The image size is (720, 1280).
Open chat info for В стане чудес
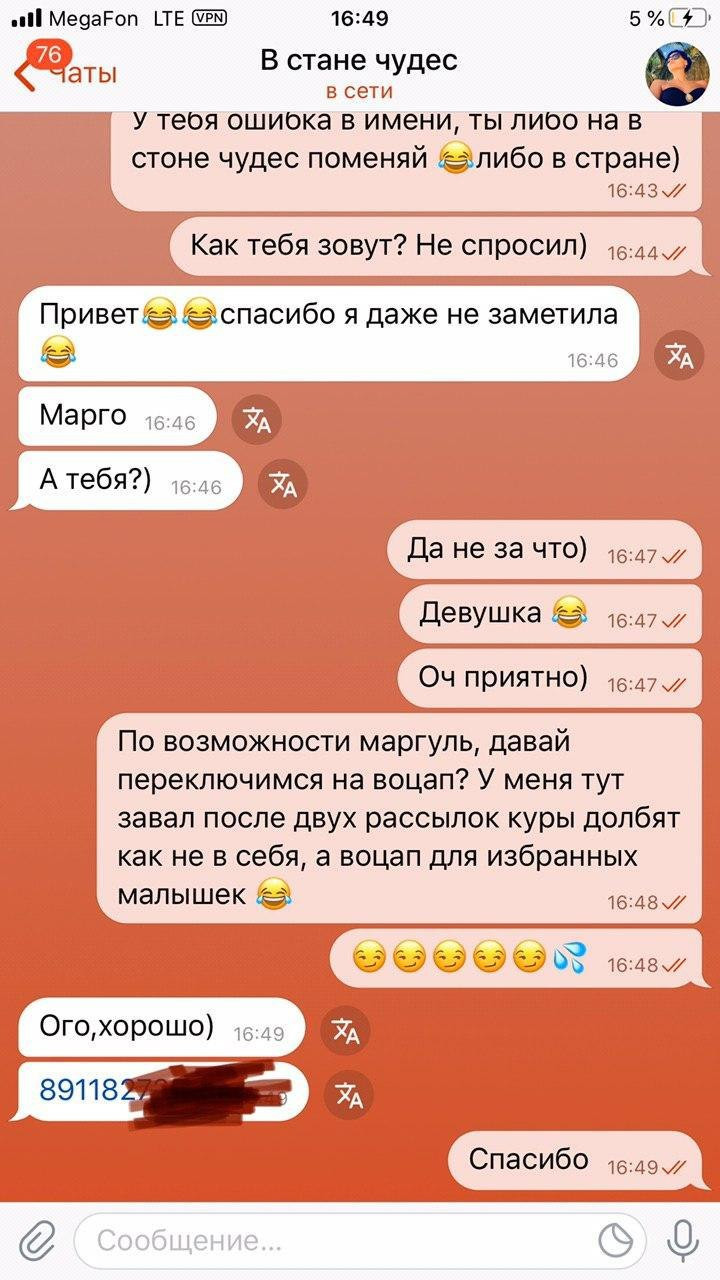coord(359,72)
